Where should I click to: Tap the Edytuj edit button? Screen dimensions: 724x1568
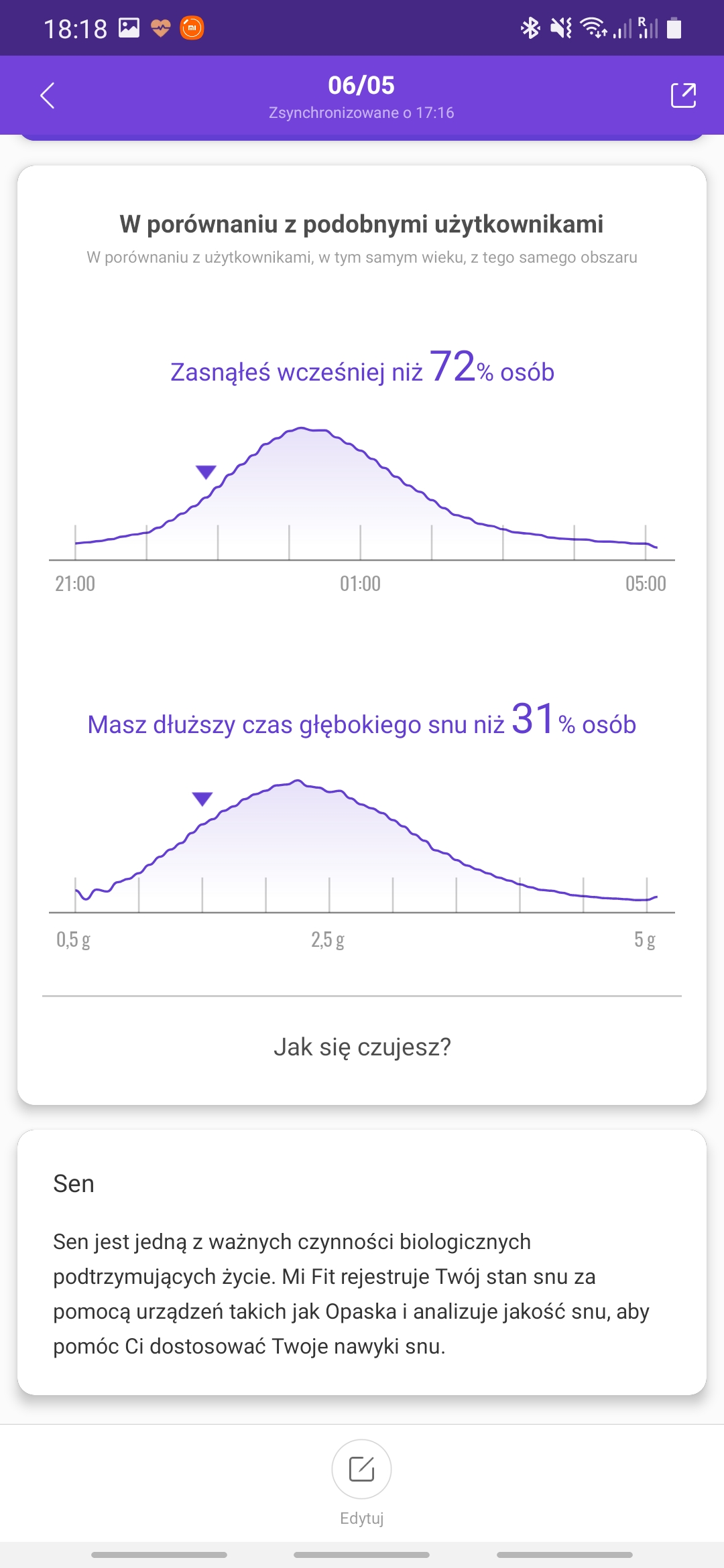click(361, 1469)
